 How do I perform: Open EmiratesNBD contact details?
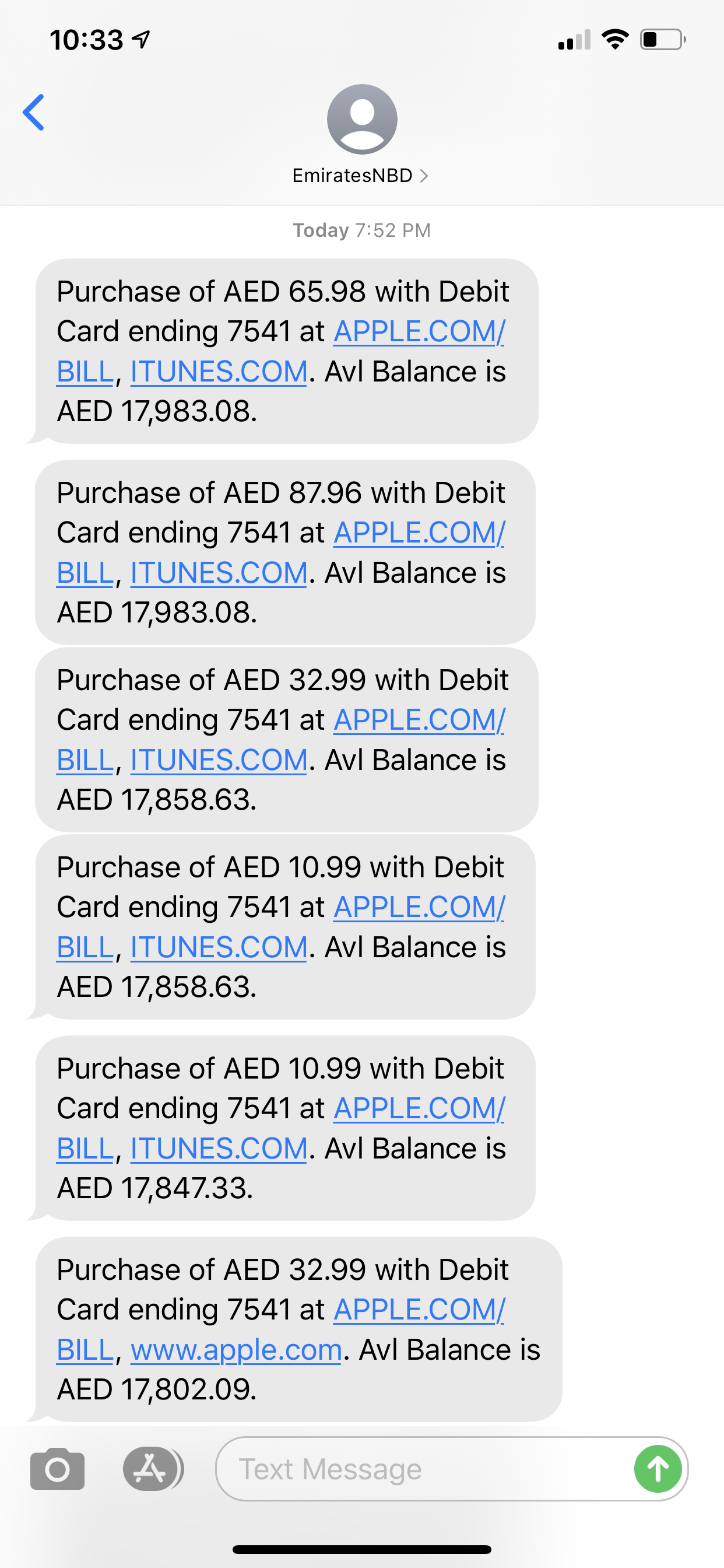(x=361, y=176)
